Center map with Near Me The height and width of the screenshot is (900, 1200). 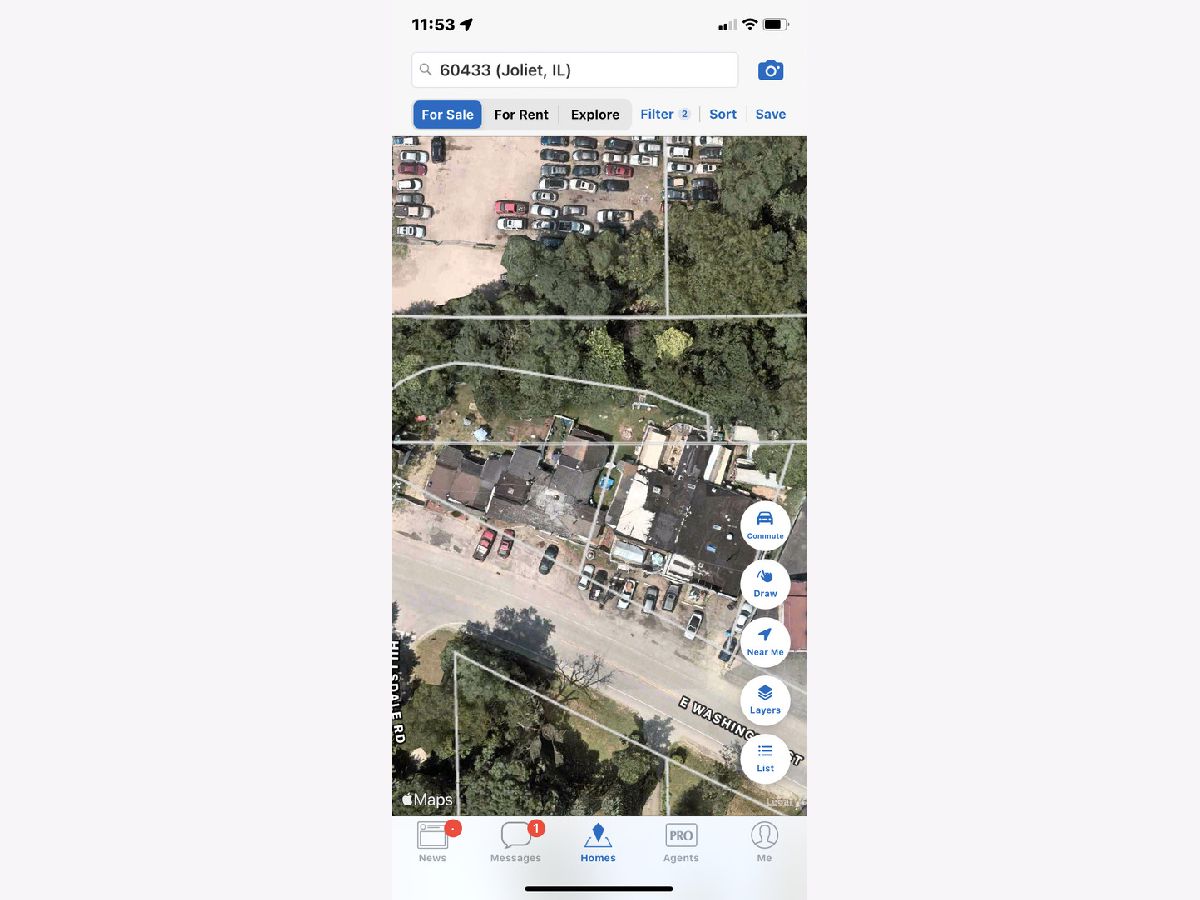click(x=765, y=641)
